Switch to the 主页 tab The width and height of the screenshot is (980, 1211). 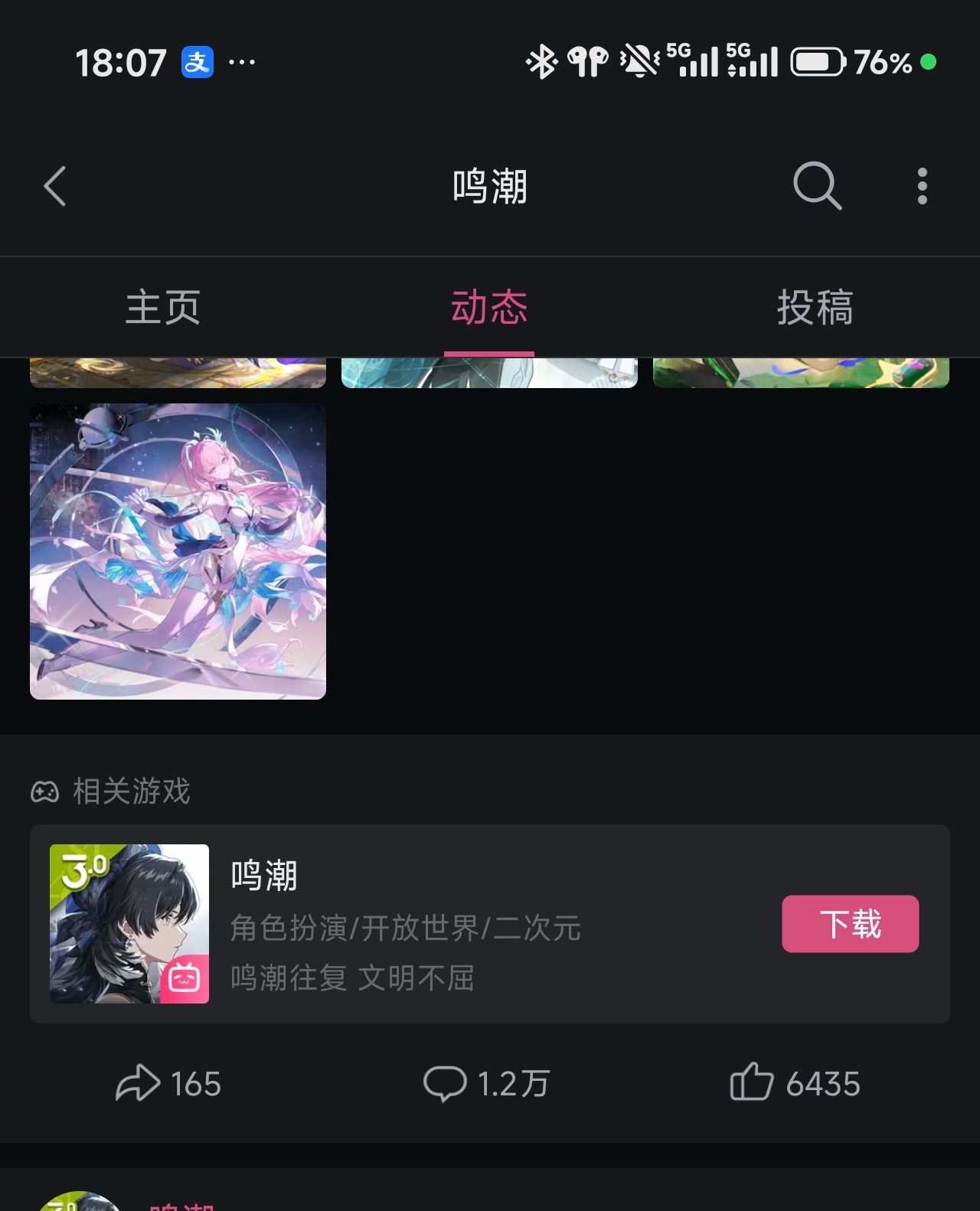(163, 308)
